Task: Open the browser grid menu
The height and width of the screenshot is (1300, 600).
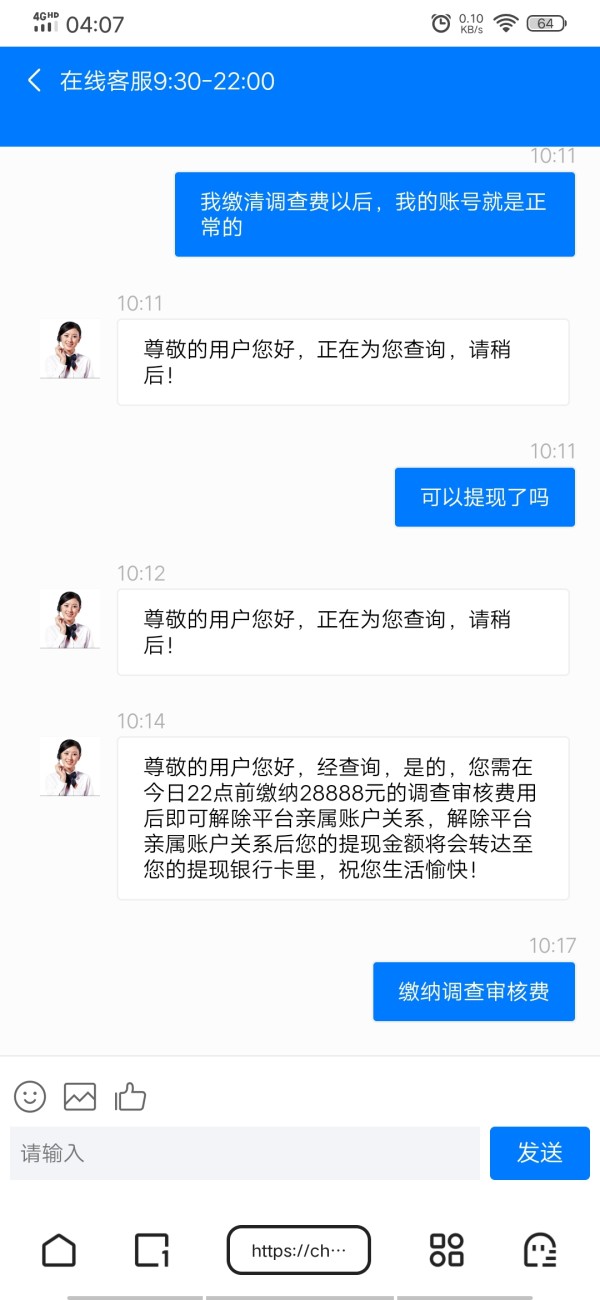Action: [446, 1250]
